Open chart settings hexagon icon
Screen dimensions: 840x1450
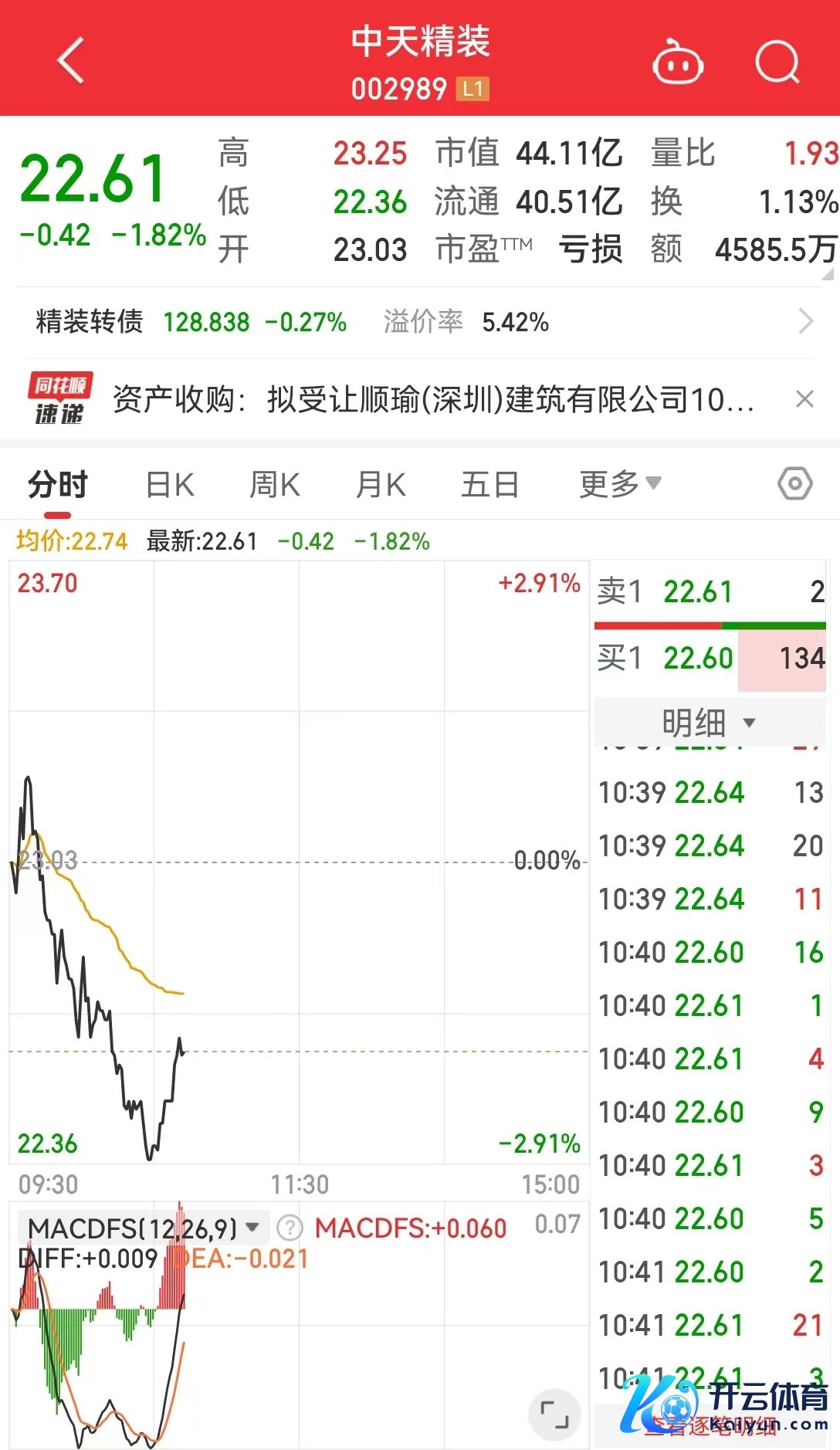tap(794, 485)
